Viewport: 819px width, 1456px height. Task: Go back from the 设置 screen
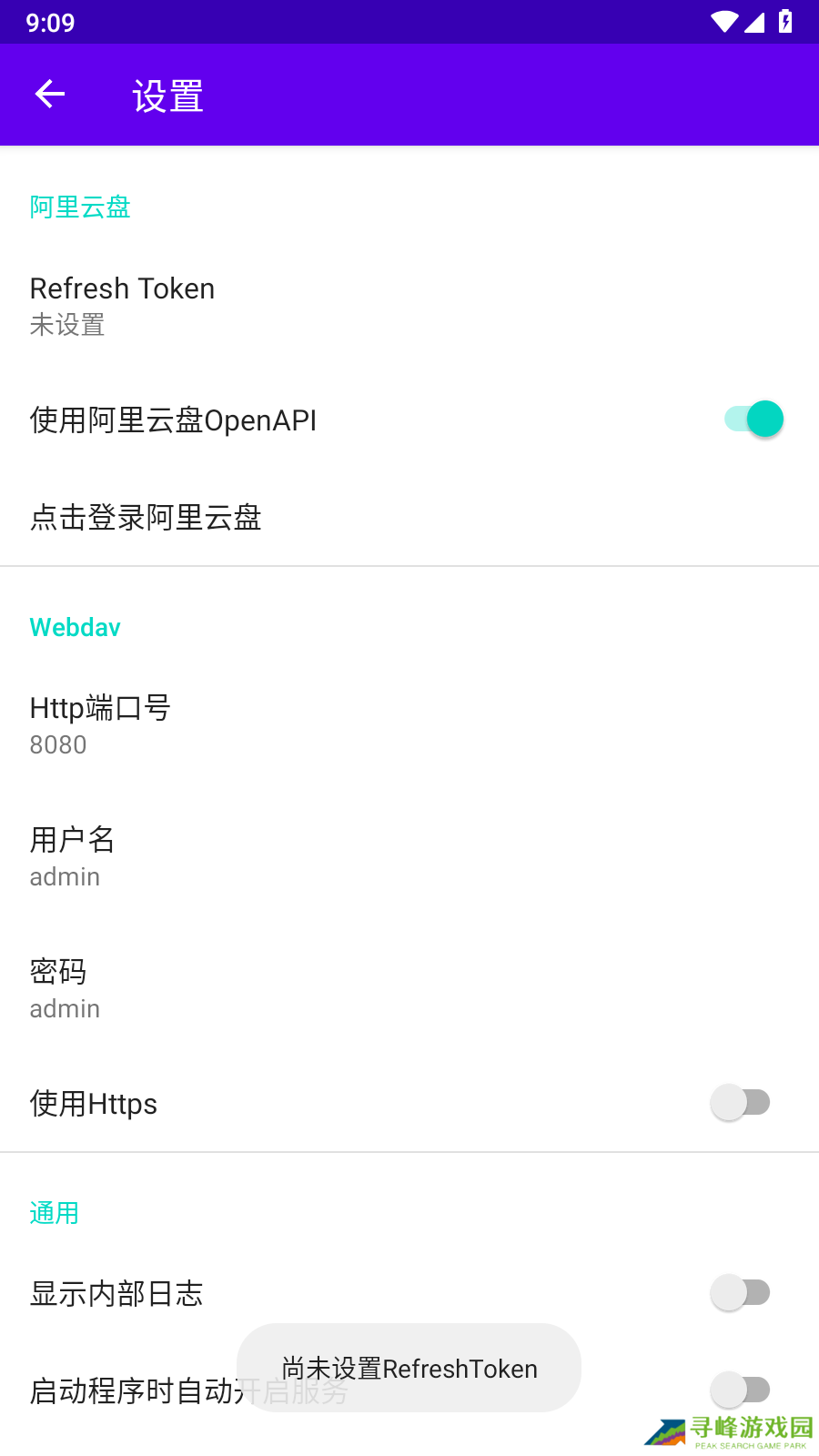pos(50,94)
